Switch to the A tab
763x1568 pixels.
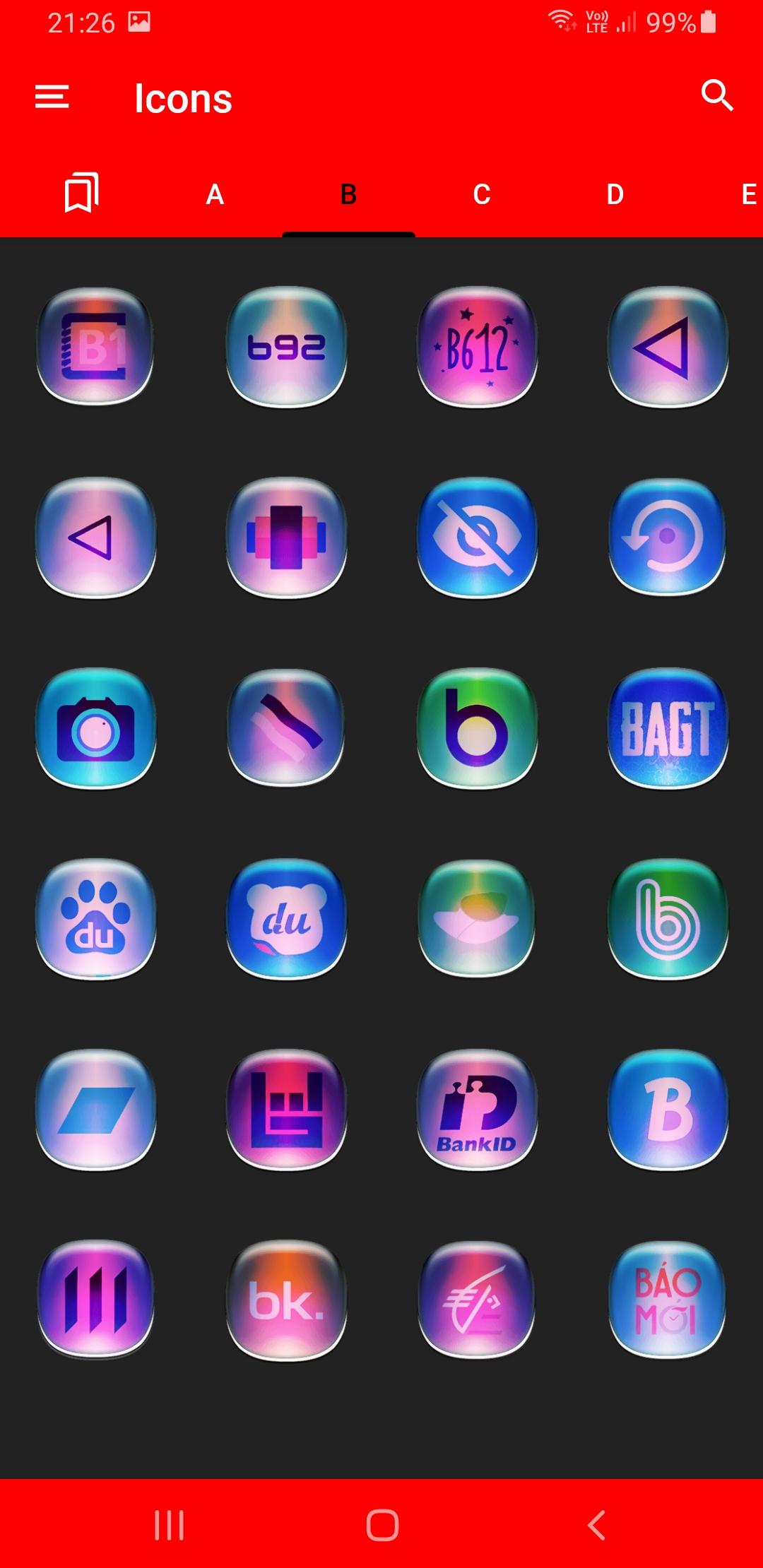tap(215, 194)
